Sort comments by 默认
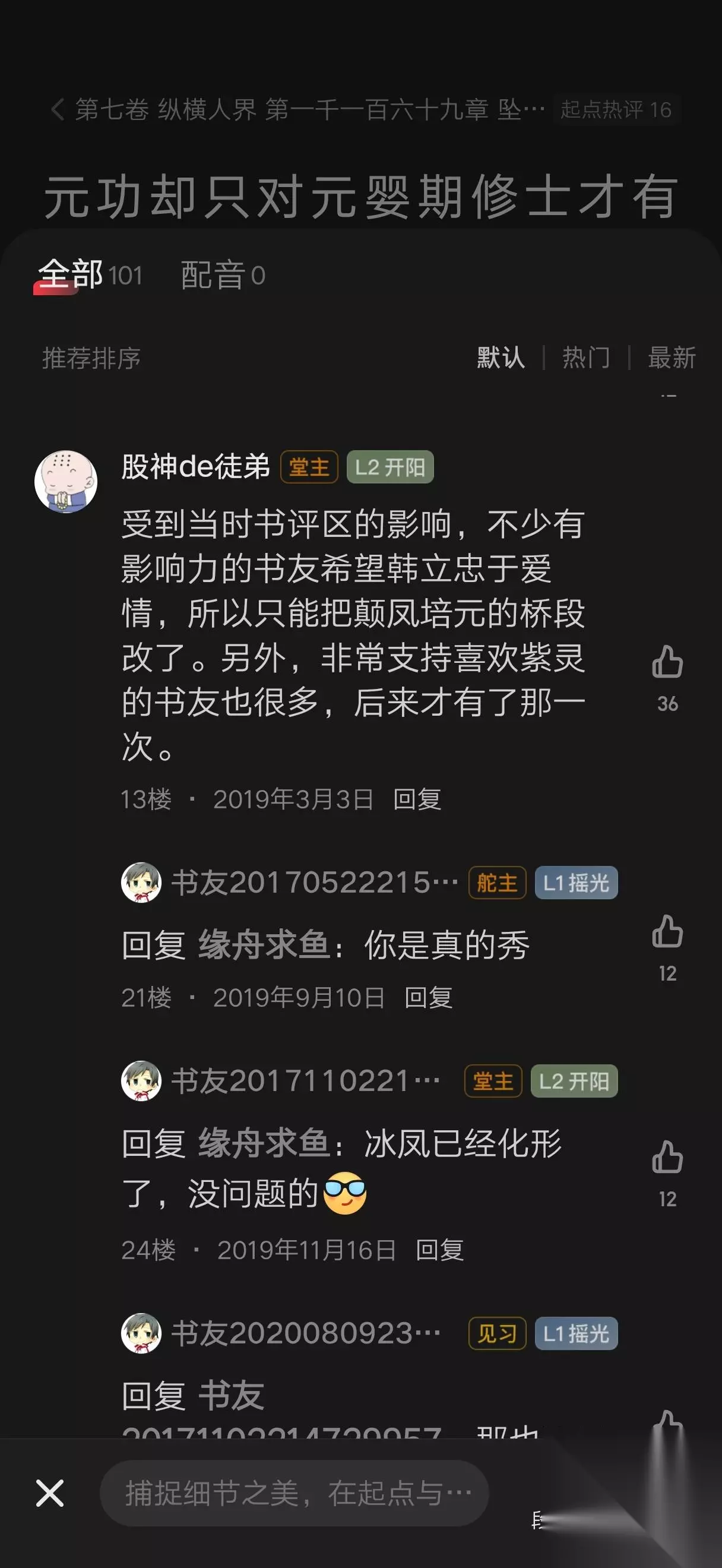Screen dimensions: 722x1568 tap(501, 358)
